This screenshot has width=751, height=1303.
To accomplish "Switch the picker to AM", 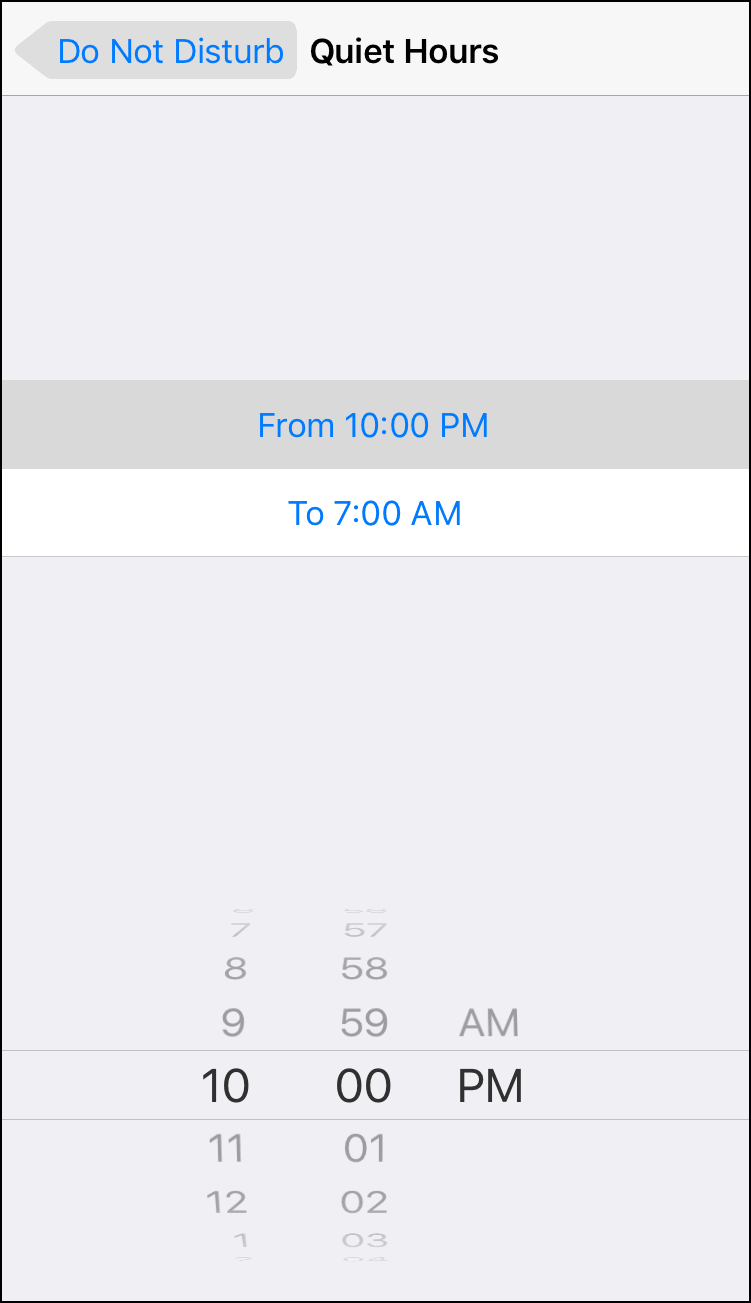I will pos(489,1022).
